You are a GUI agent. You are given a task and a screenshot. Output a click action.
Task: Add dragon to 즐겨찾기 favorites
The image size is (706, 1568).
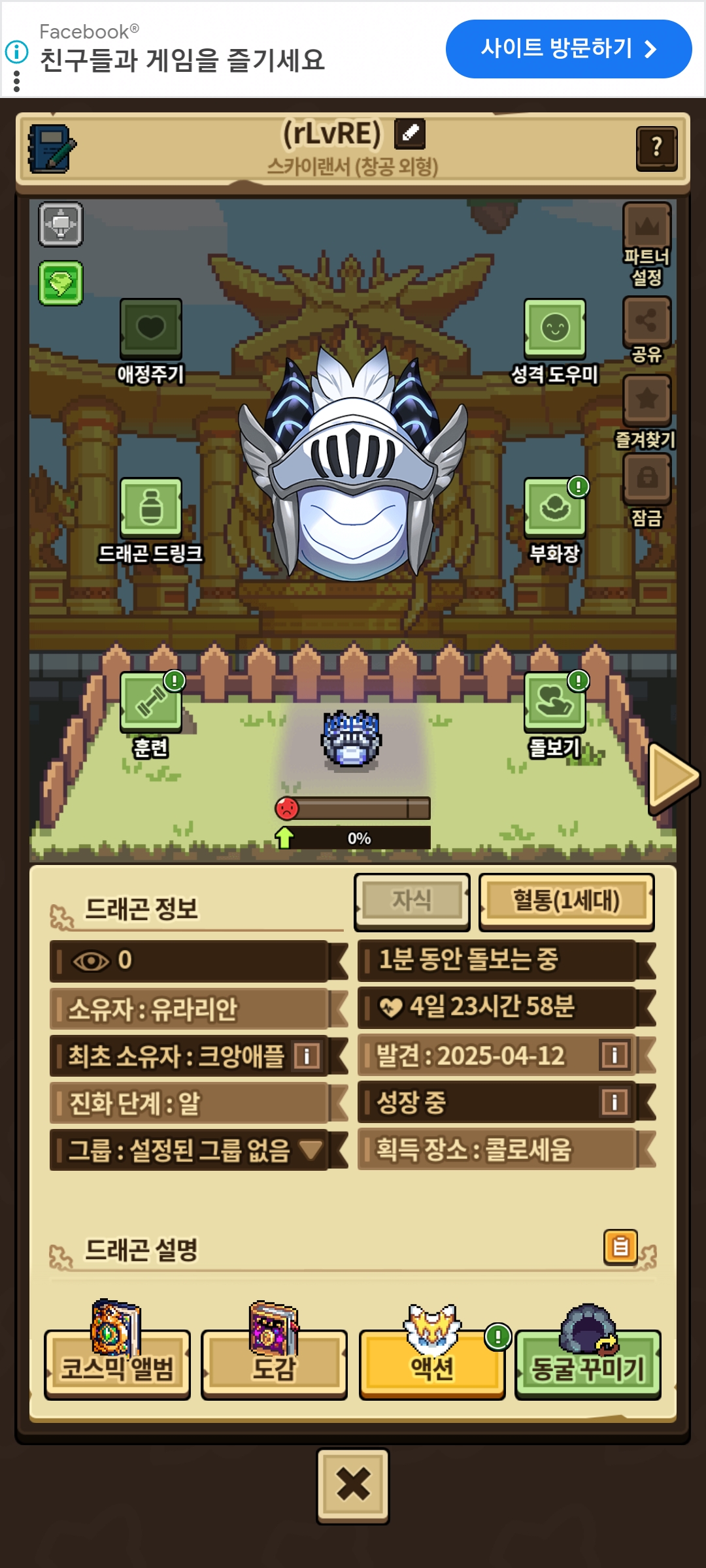pyautogui.click(x=647, y=400)
